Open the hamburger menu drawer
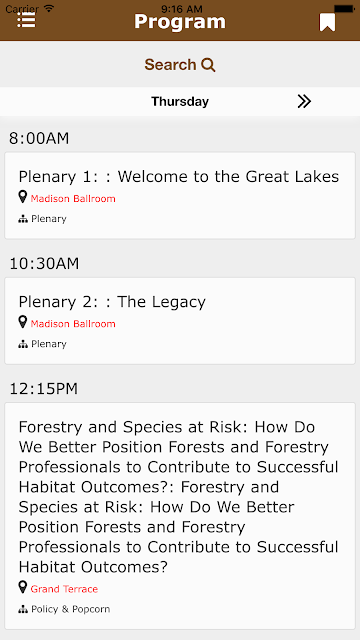This screenshot has width=360, height=640. 26,20
